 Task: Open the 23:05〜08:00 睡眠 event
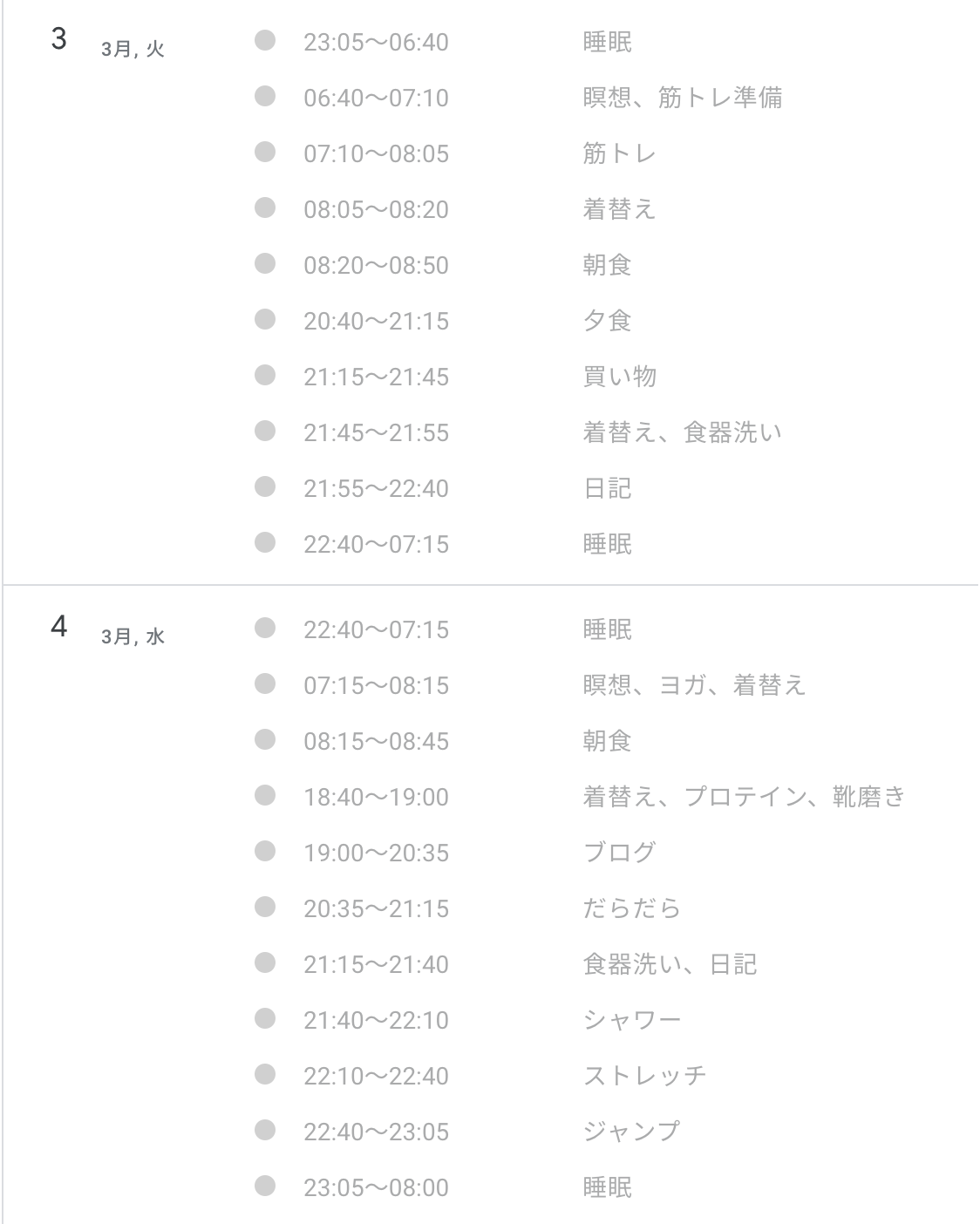pos(607,1187)
